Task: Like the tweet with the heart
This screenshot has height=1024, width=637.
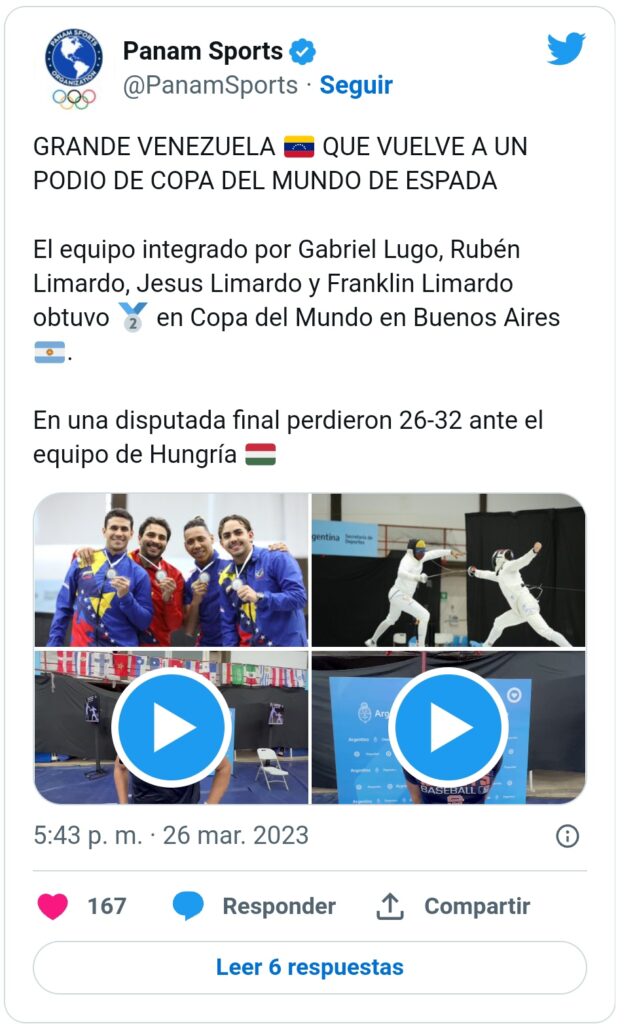Action: click(53, 906)
